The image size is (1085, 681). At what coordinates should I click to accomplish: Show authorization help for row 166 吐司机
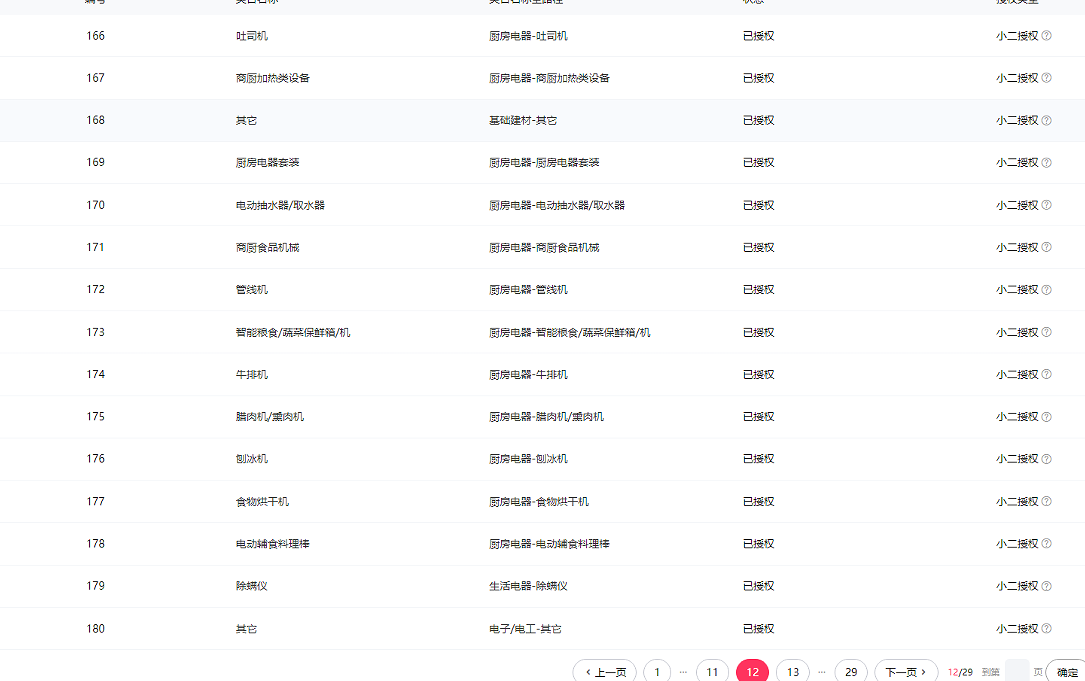(1047, 36)
